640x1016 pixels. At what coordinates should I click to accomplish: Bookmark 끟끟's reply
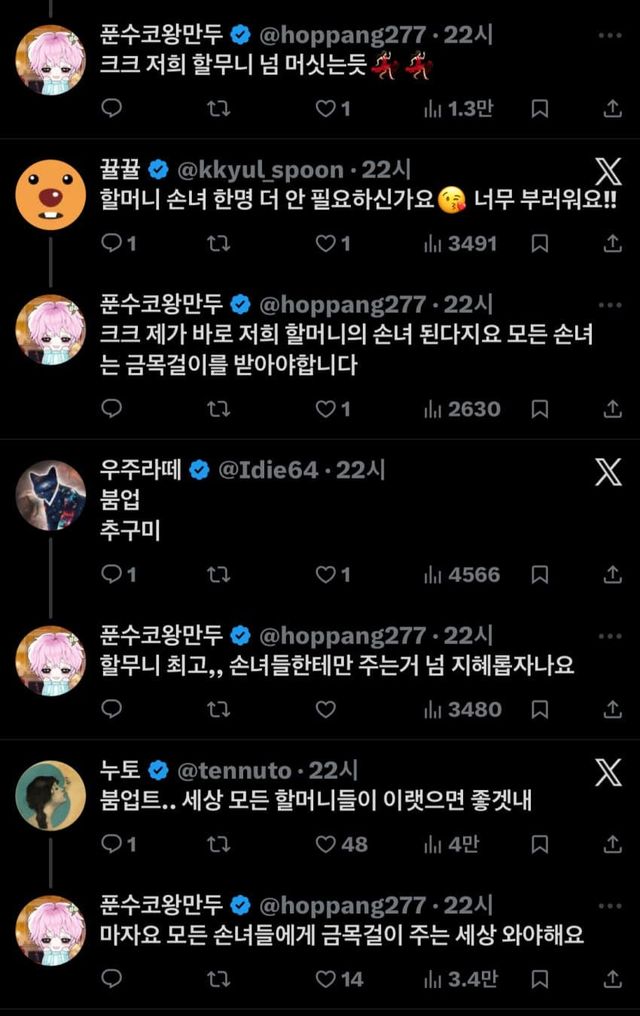540,243
